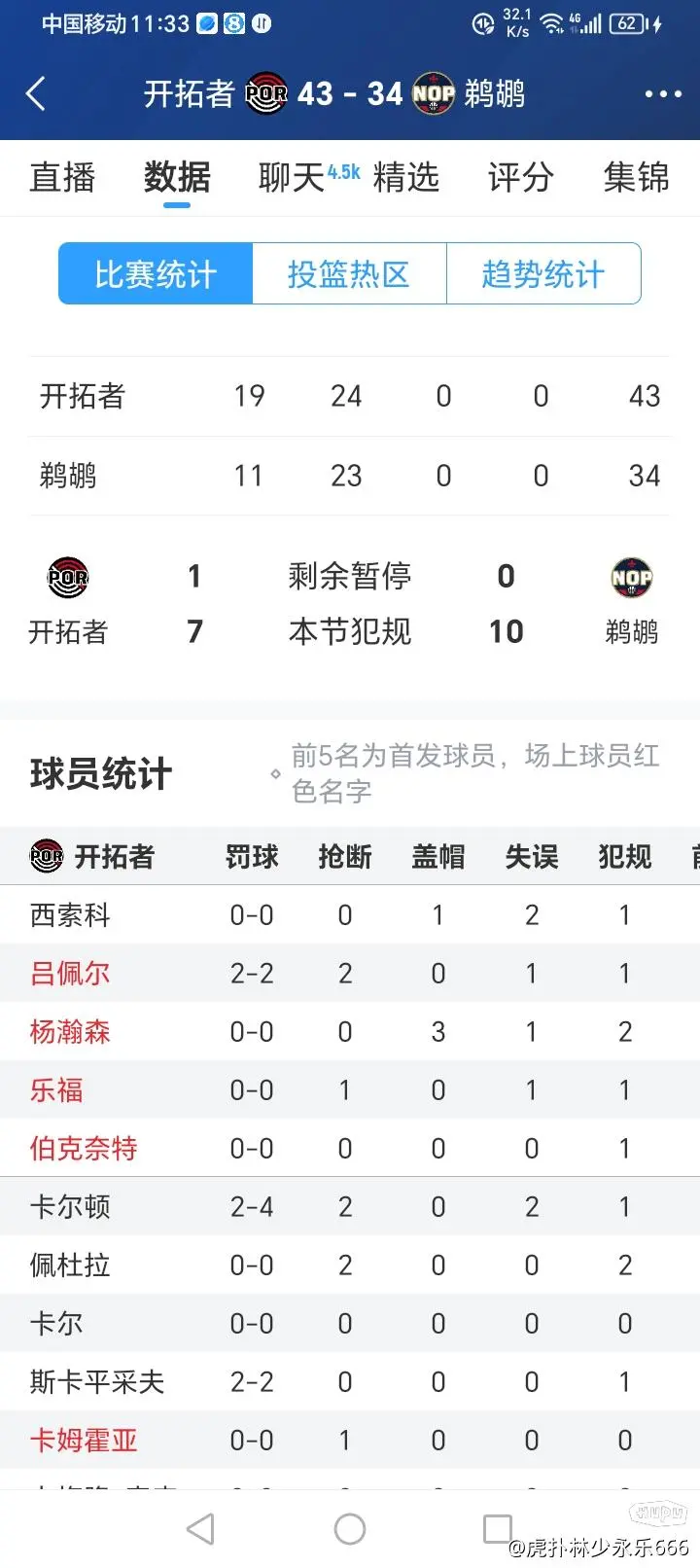Screen dimensions: 700x1568
Task: Switch to the 精选 tab
Action: point(406,177)
